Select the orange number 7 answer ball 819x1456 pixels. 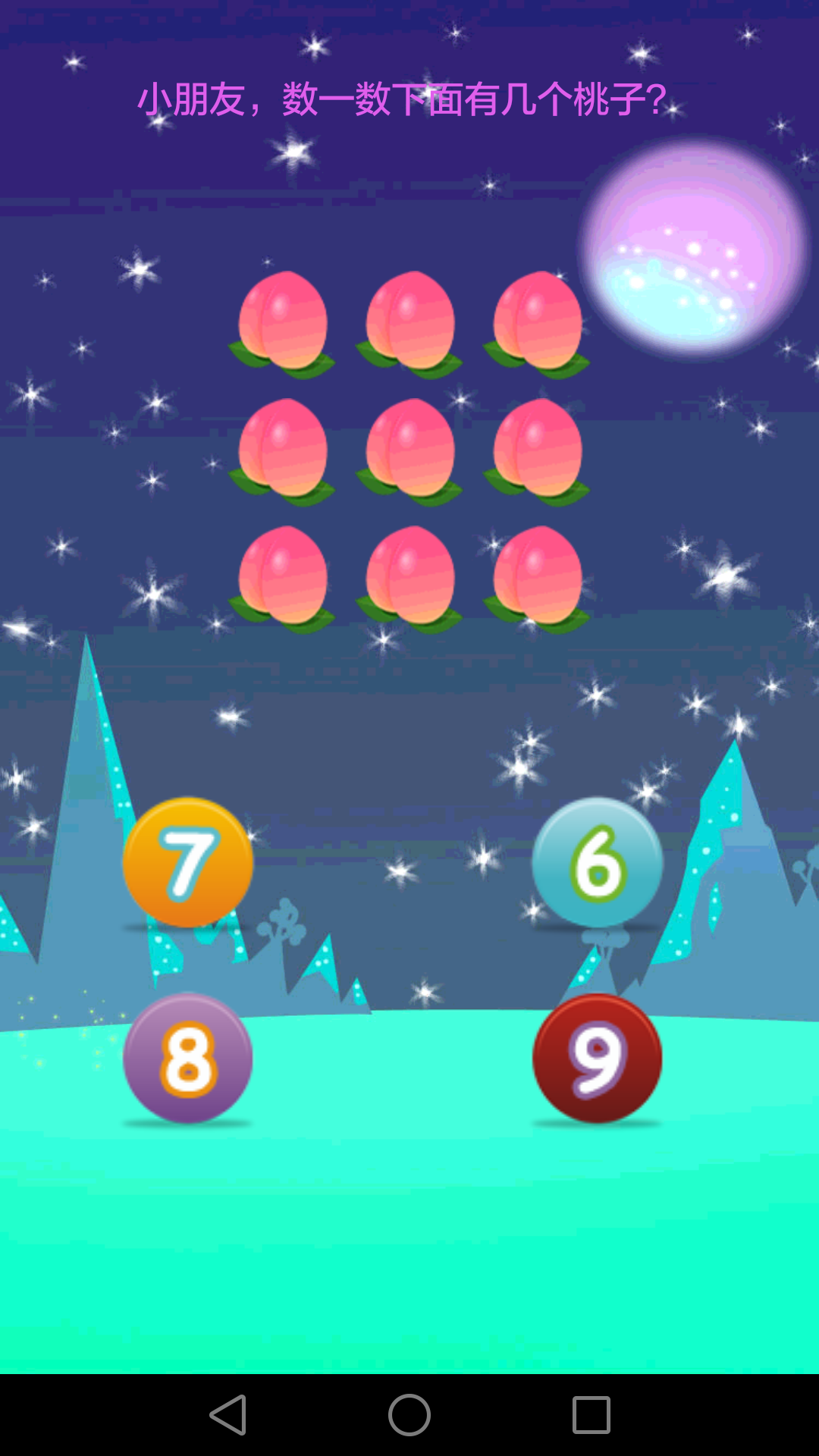coord(188,862)
